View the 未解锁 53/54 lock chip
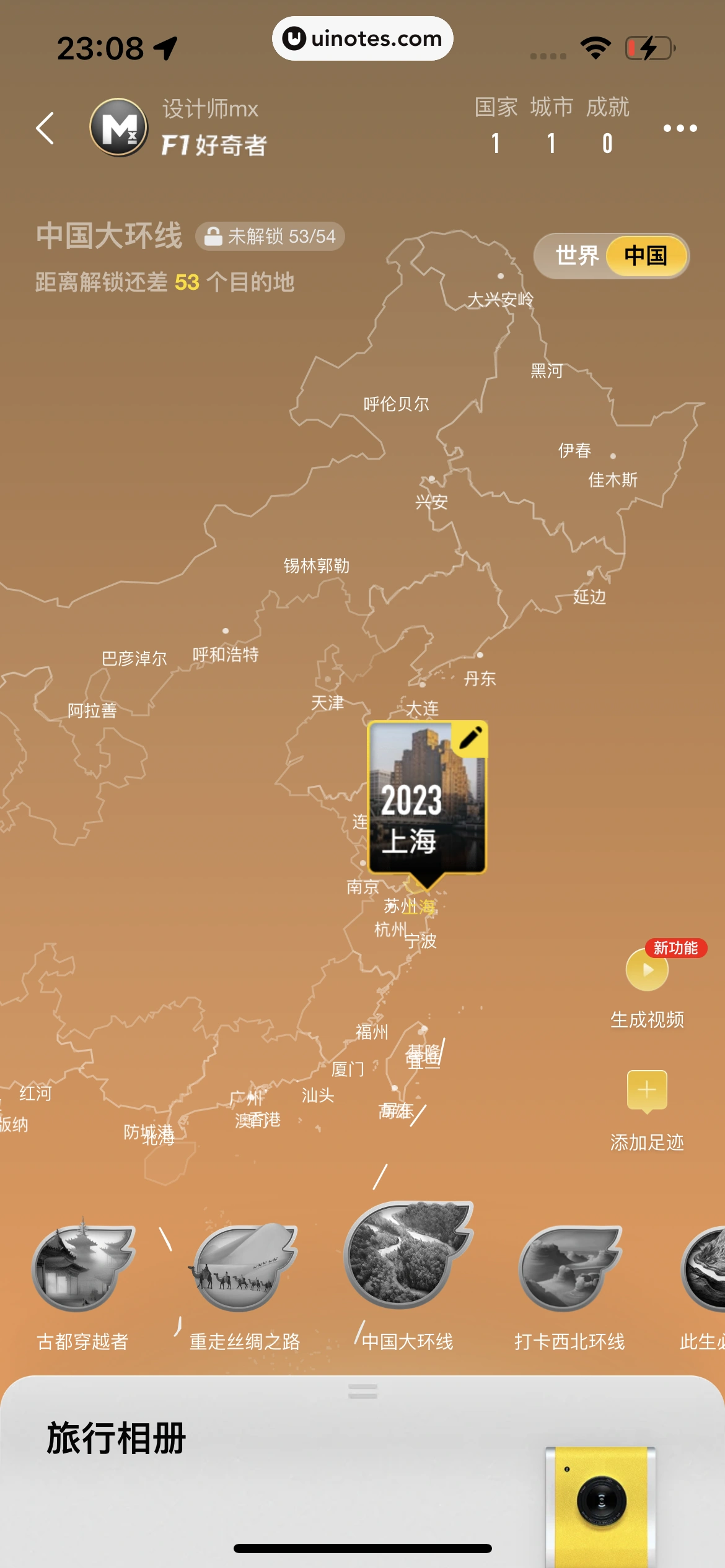 271,236
